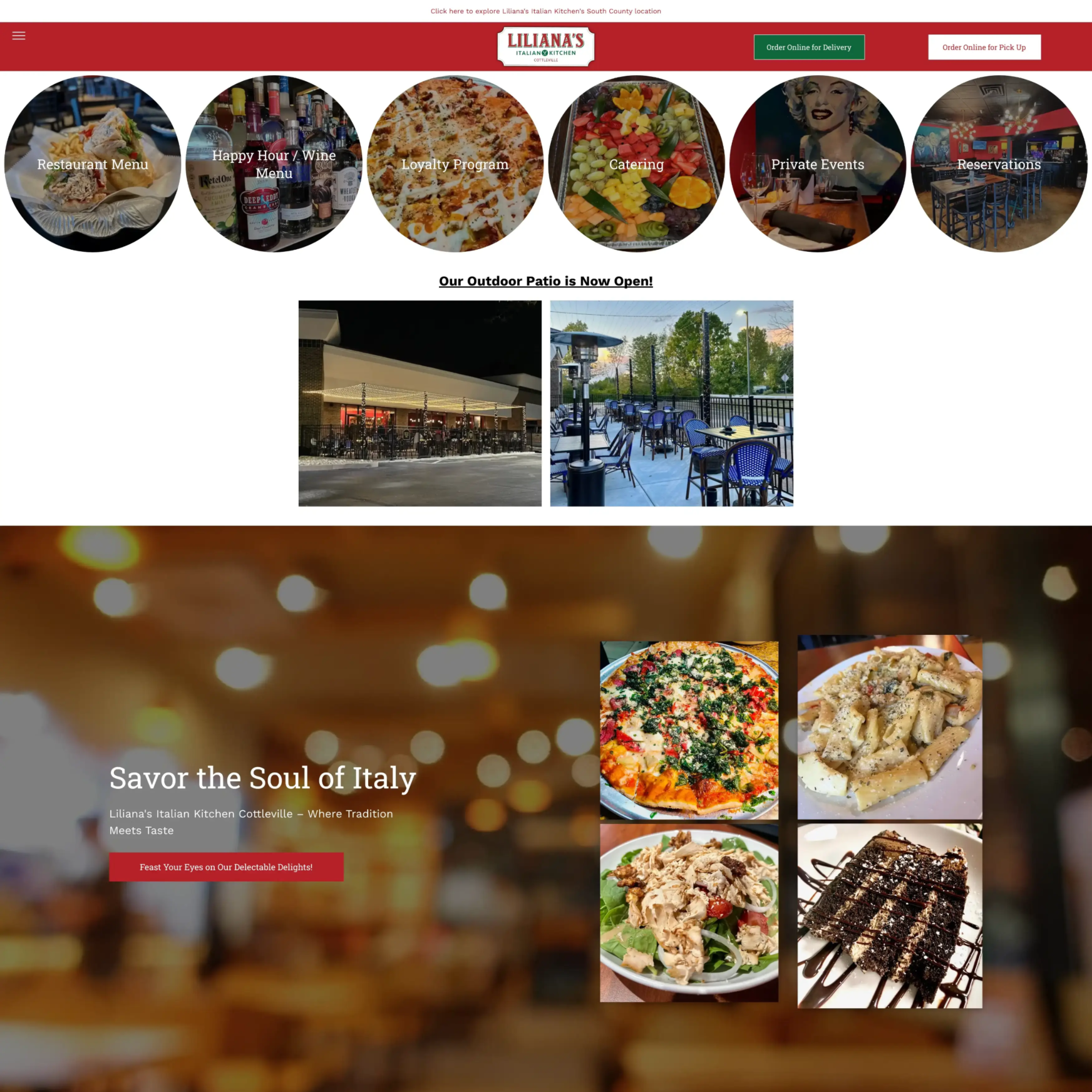Go to Reservations
Viewport: 1092px width, 1092px height.
[x=999, y=164]
